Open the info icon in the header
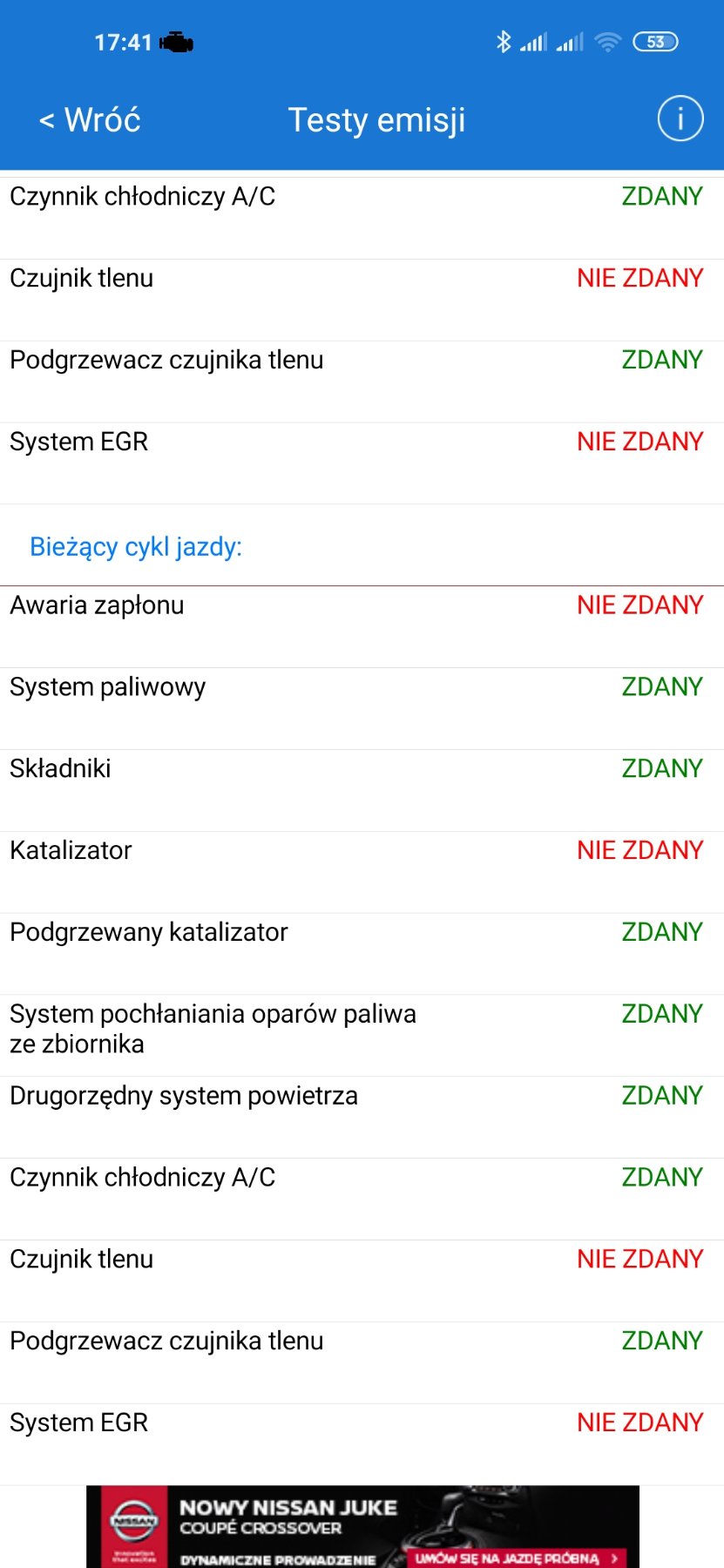The image size is (724, 1568). pos(680,118)
